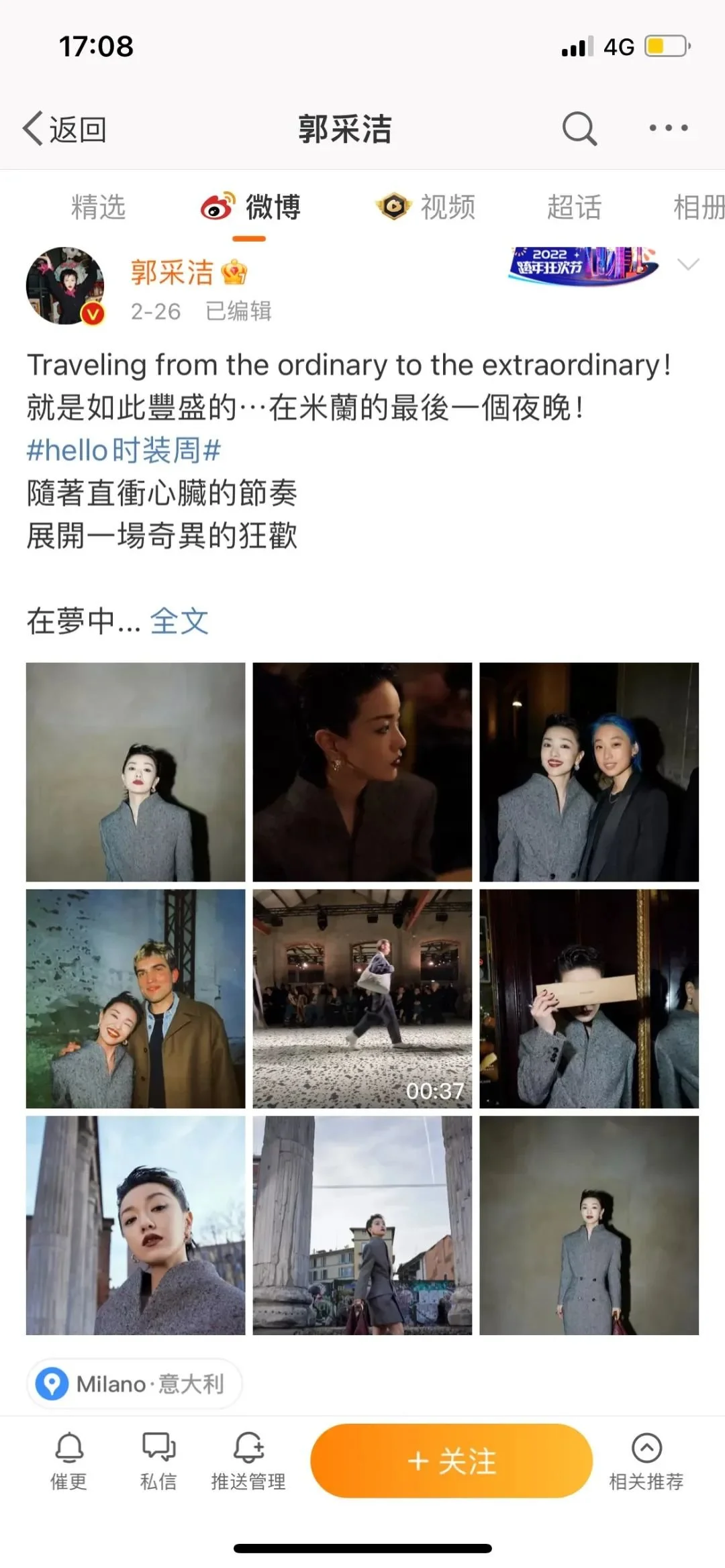725x1568 pixels.
Task: Switch to the 视频 tab
Action: point(427,207)
